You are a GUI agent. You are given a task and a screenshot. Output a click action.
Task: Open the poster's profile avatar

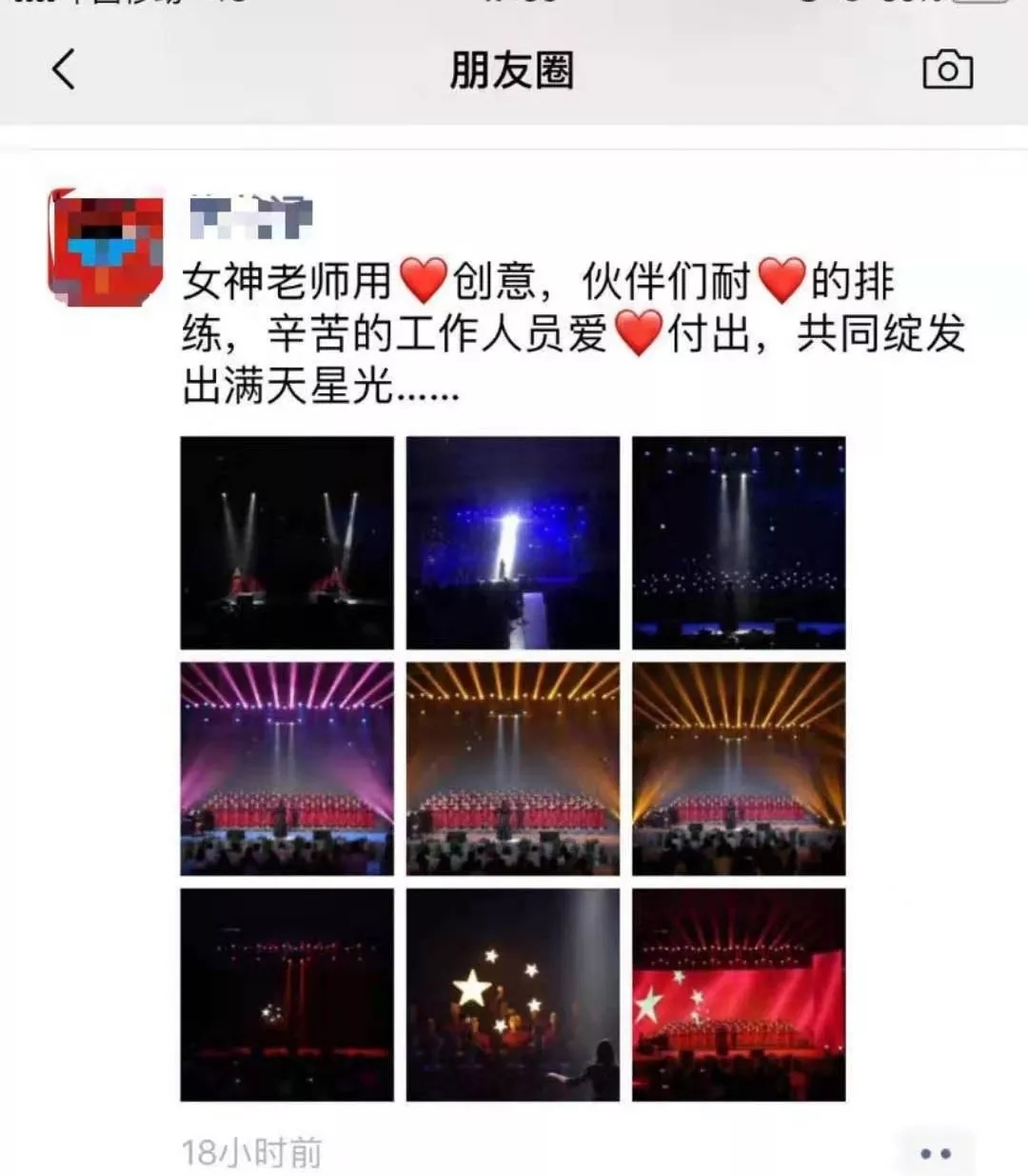pyautogui.click(x=107, y=248)
